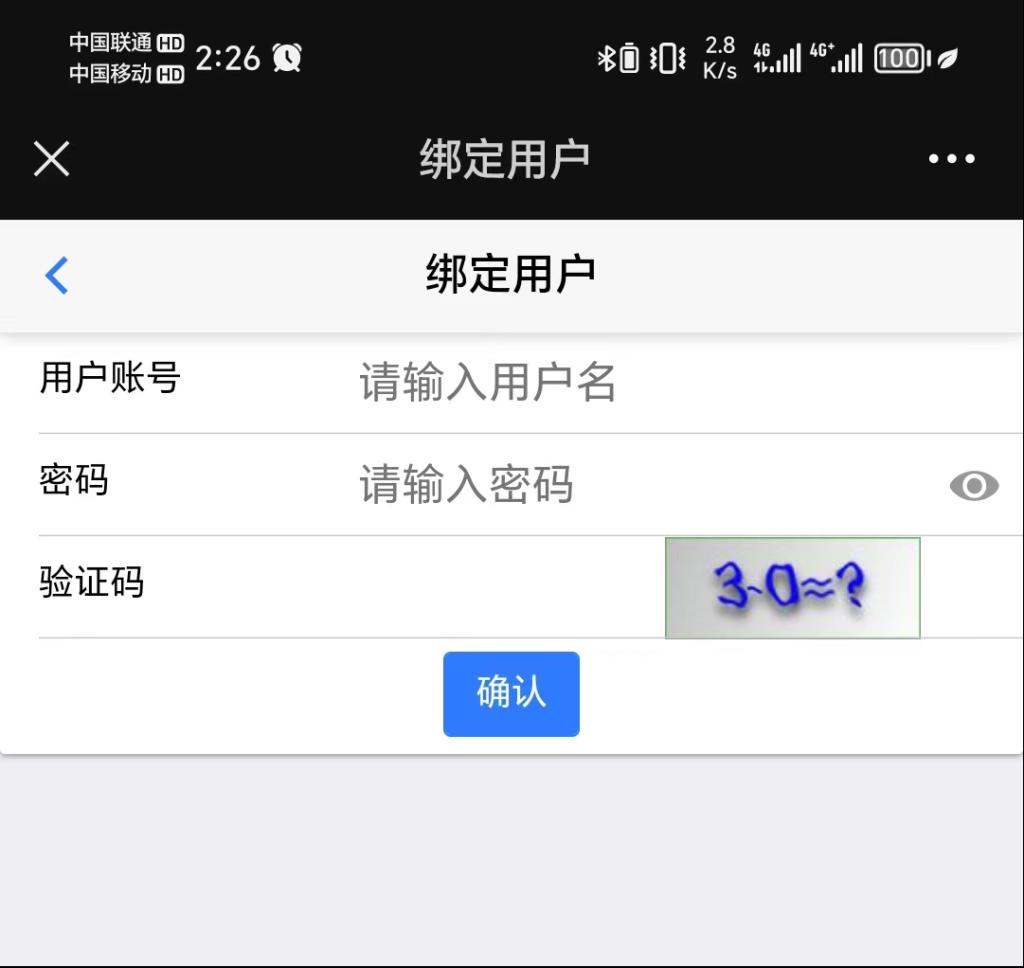Close the 绑定用户 webview page
Screen dimensions: 1024x968
tap(52, 159)
